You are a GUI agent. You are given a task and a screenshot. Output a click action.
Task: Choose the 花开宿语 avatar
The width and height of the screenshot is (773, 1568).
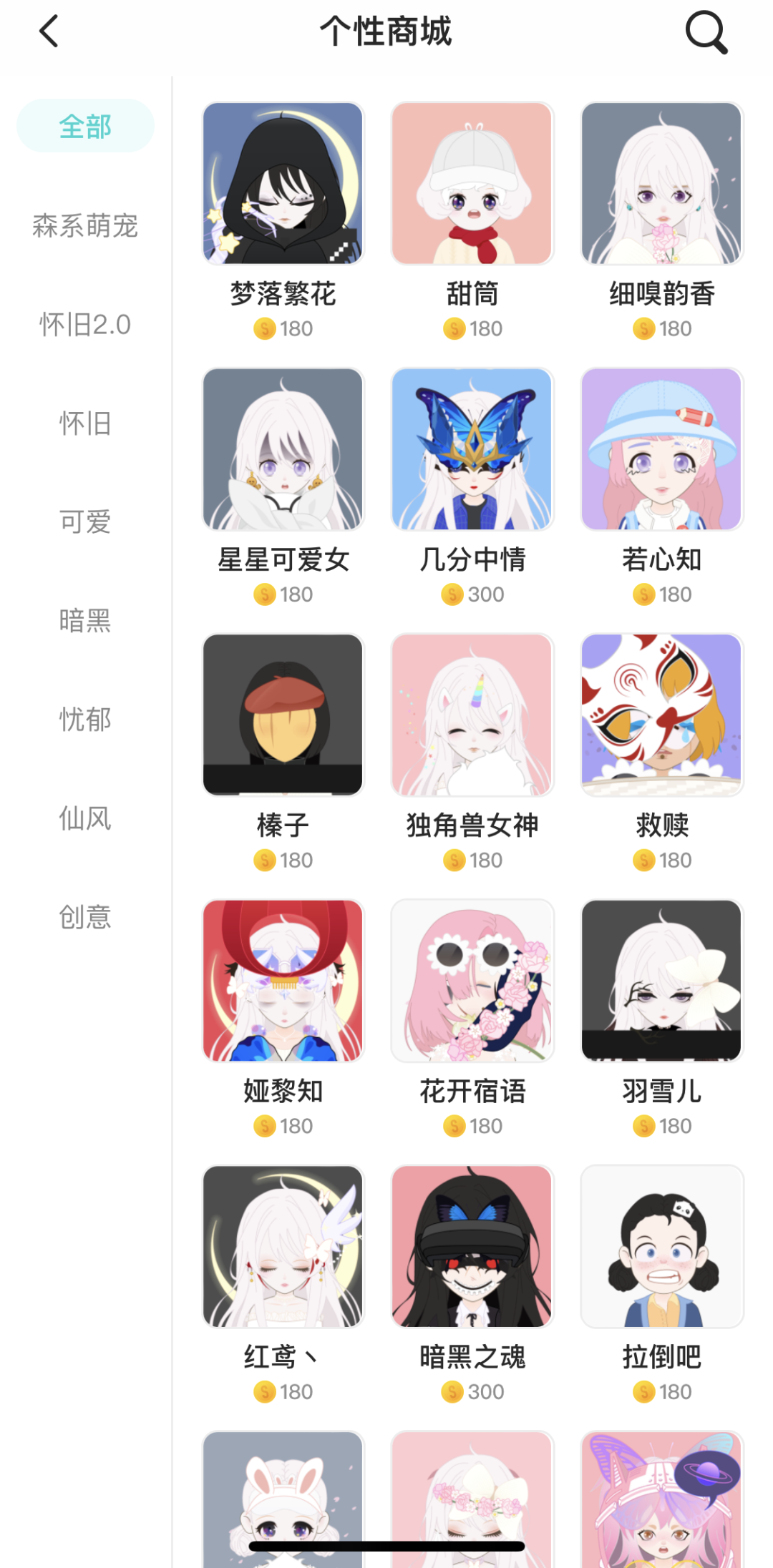tap(472, 981)
